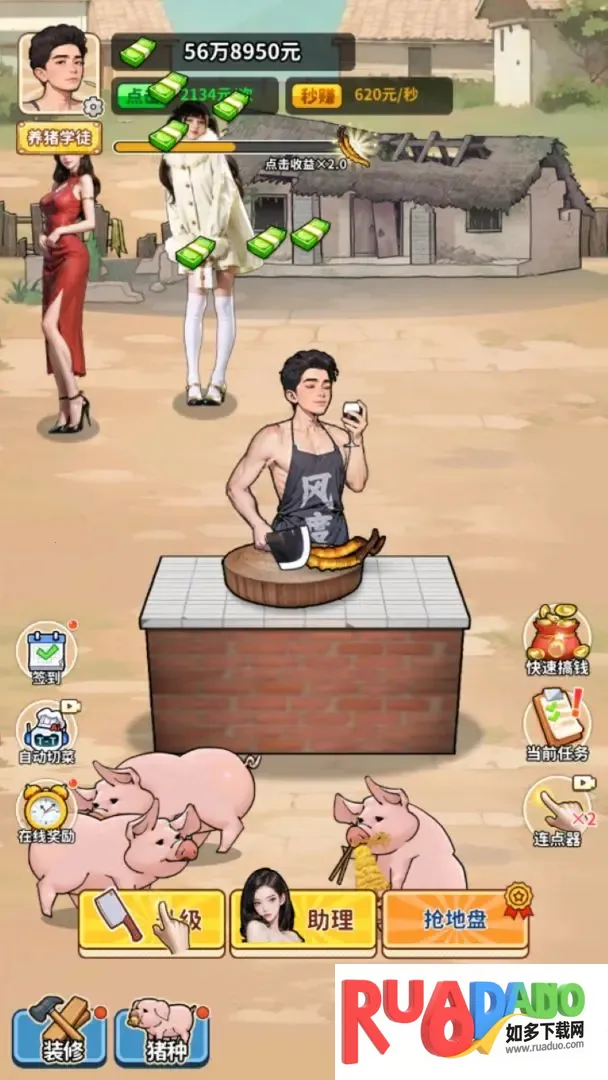
Task: Open settings gear on the avatar
Action: pos(93,106)
